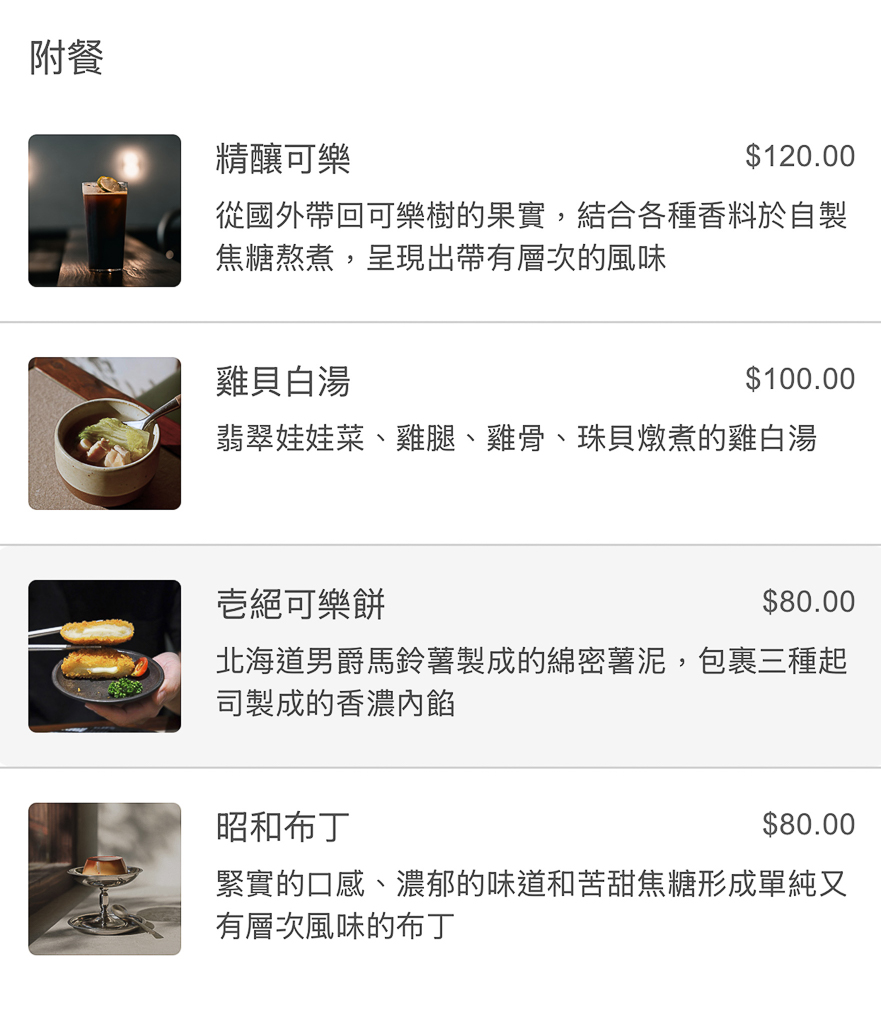Click the 雞貝白湯 soup bowl photo
Image resolution: width=881 pixels, height=1024 pixels.
(104, 434)
